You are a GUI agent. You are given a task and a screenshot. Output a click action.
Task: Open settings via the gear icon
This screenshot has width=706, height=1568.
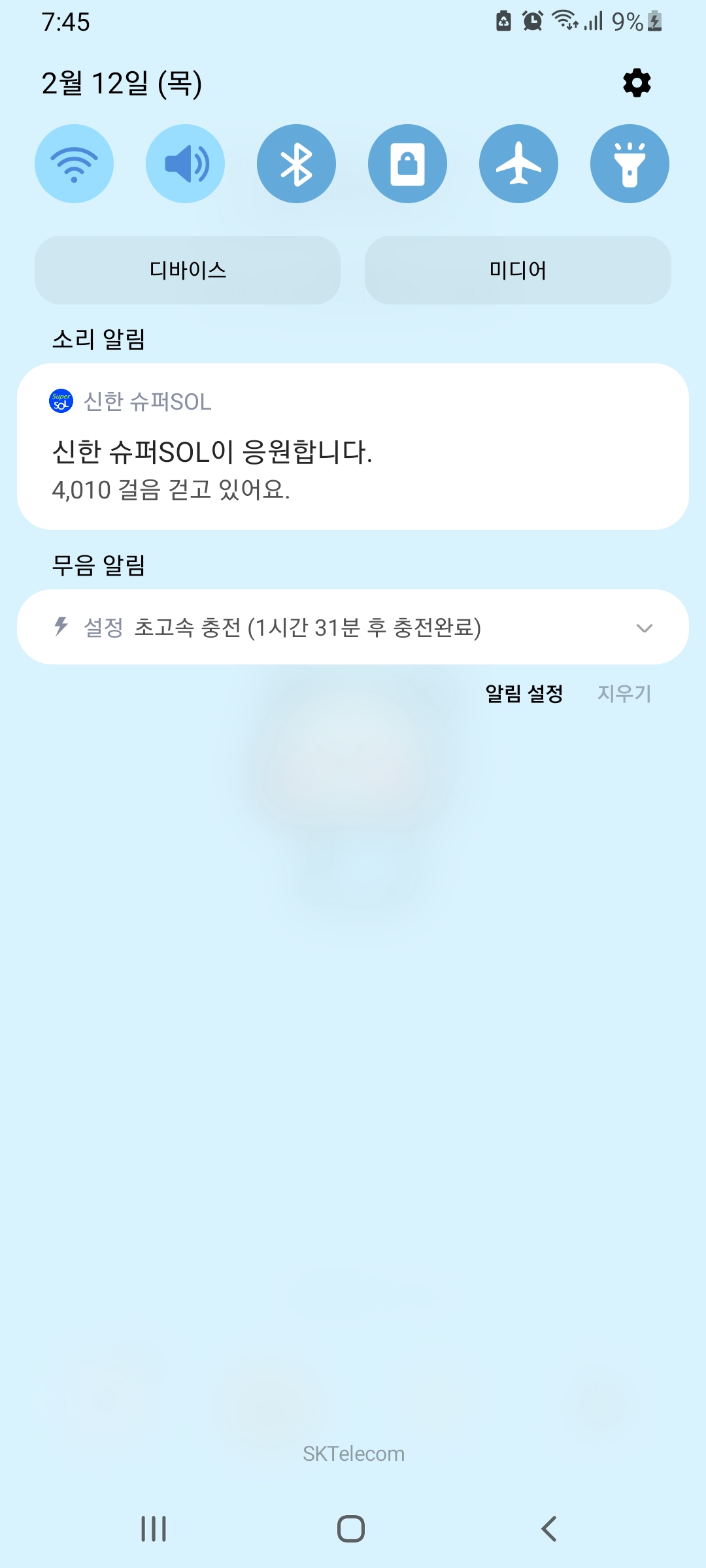[x=637, y=83]
